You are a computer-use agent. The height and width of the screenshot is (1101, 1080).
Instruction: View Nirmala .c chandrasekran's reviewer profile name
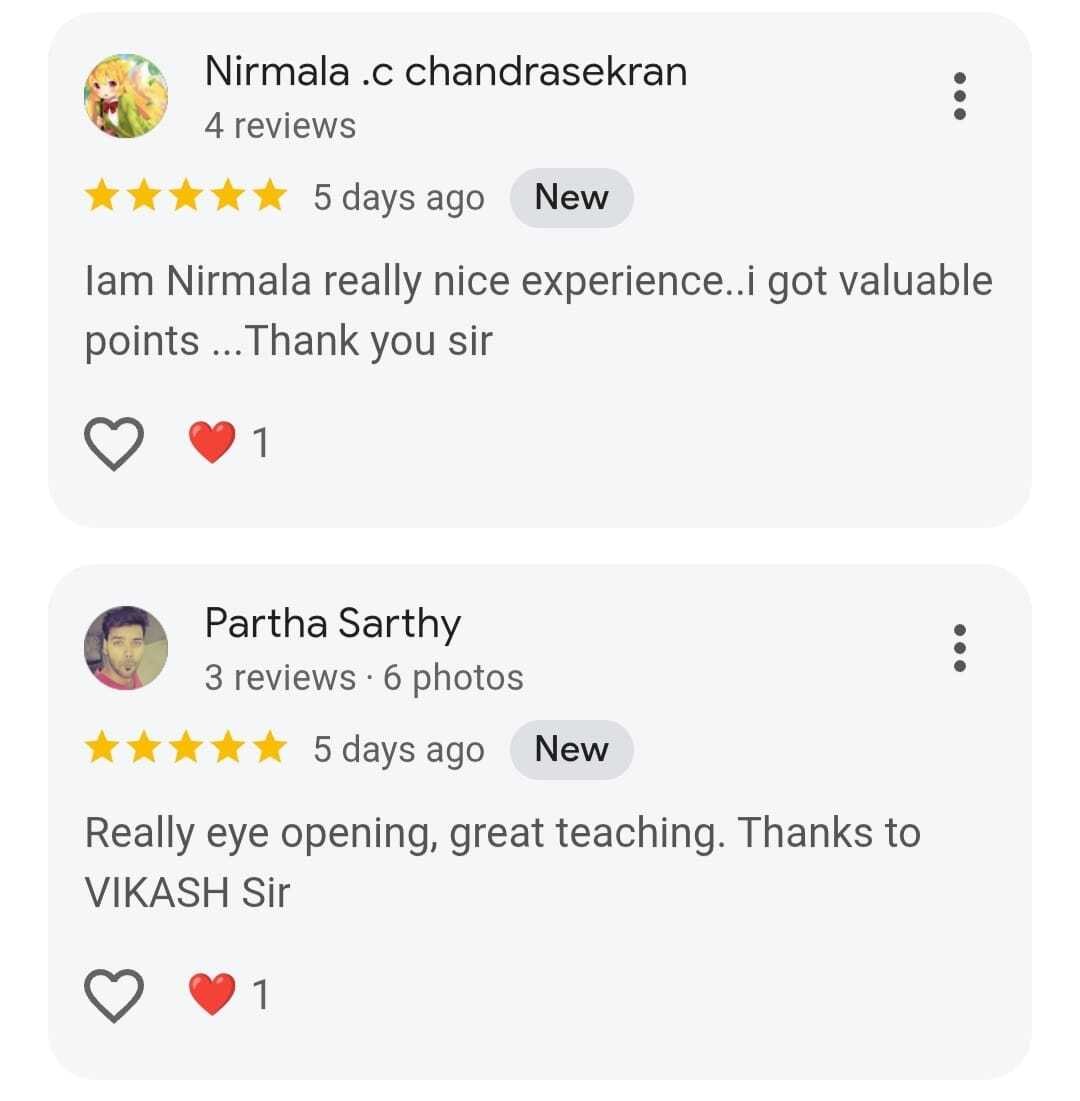tap(445, 71)
